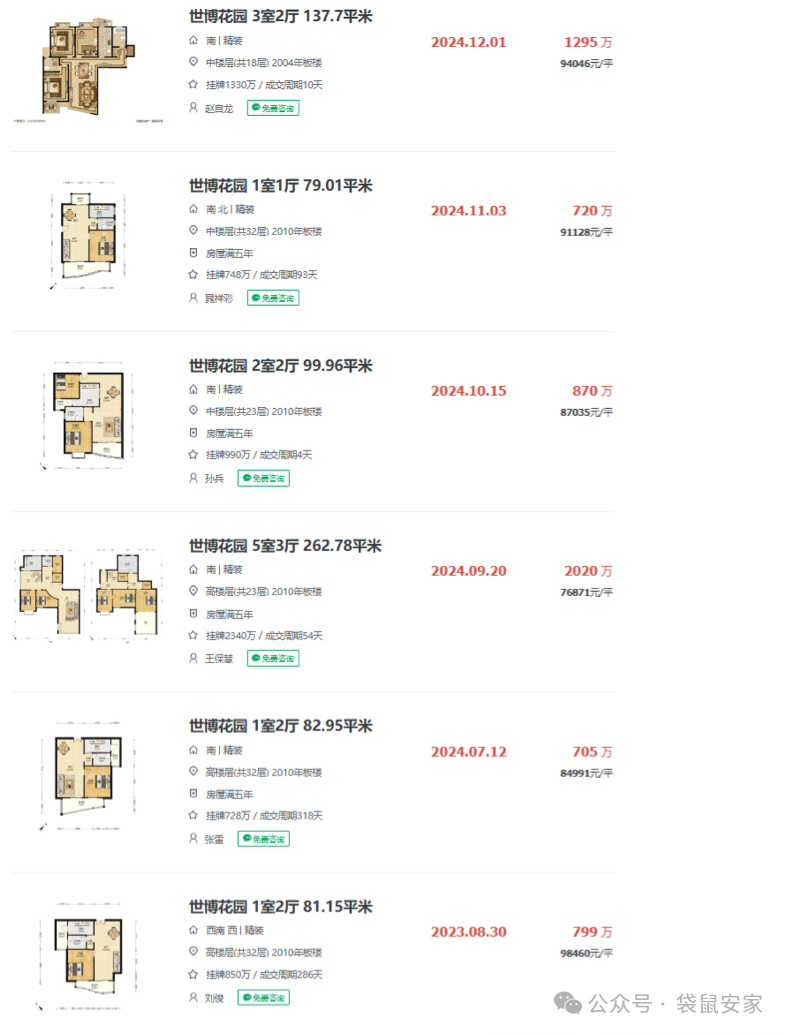Consult agent 张雷 via 免费咨询
The image size is (787, 1034).
[263, 839]
